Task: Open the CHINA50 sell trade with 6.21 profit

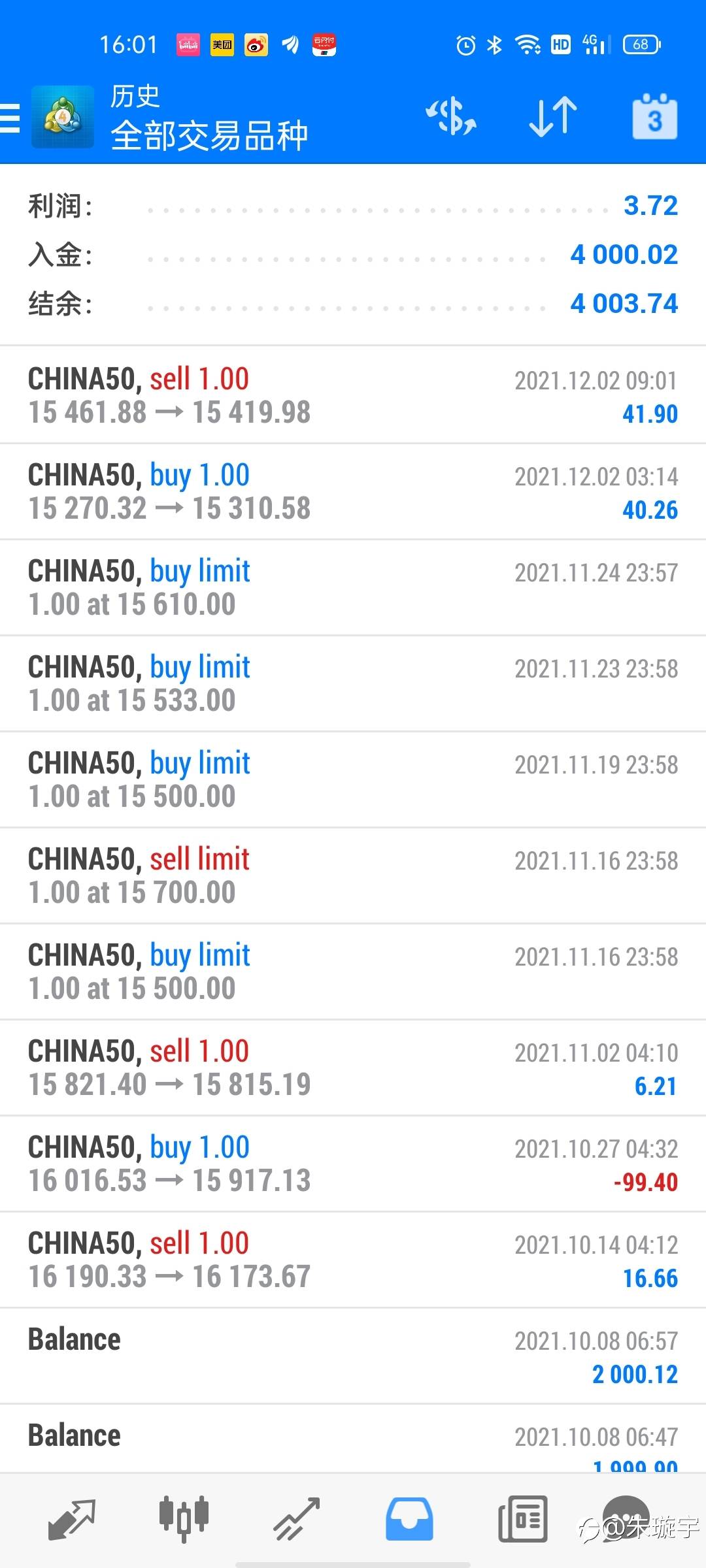Action: [x=353, y=1068]
